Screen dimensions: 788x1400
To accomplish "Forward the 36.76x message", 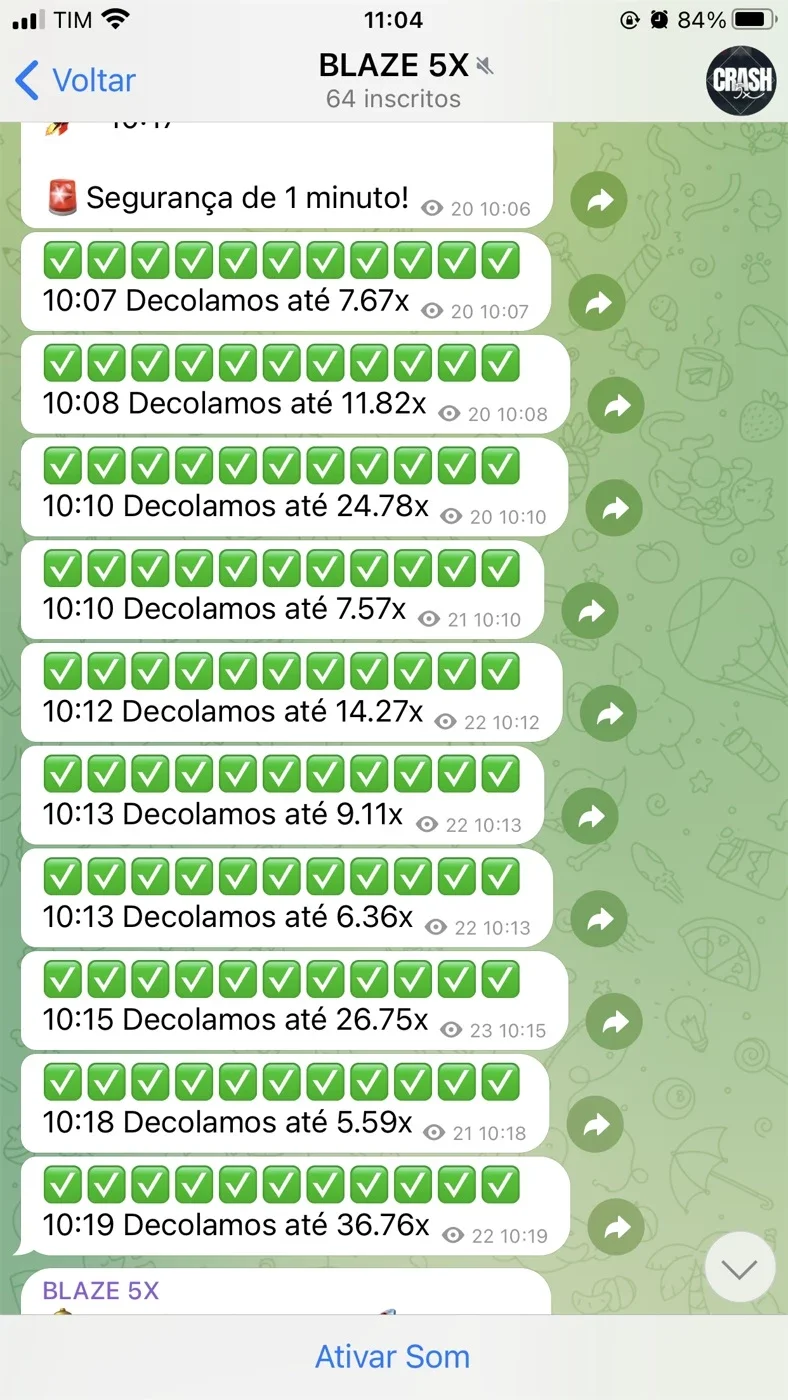I will coord(616,1228).
